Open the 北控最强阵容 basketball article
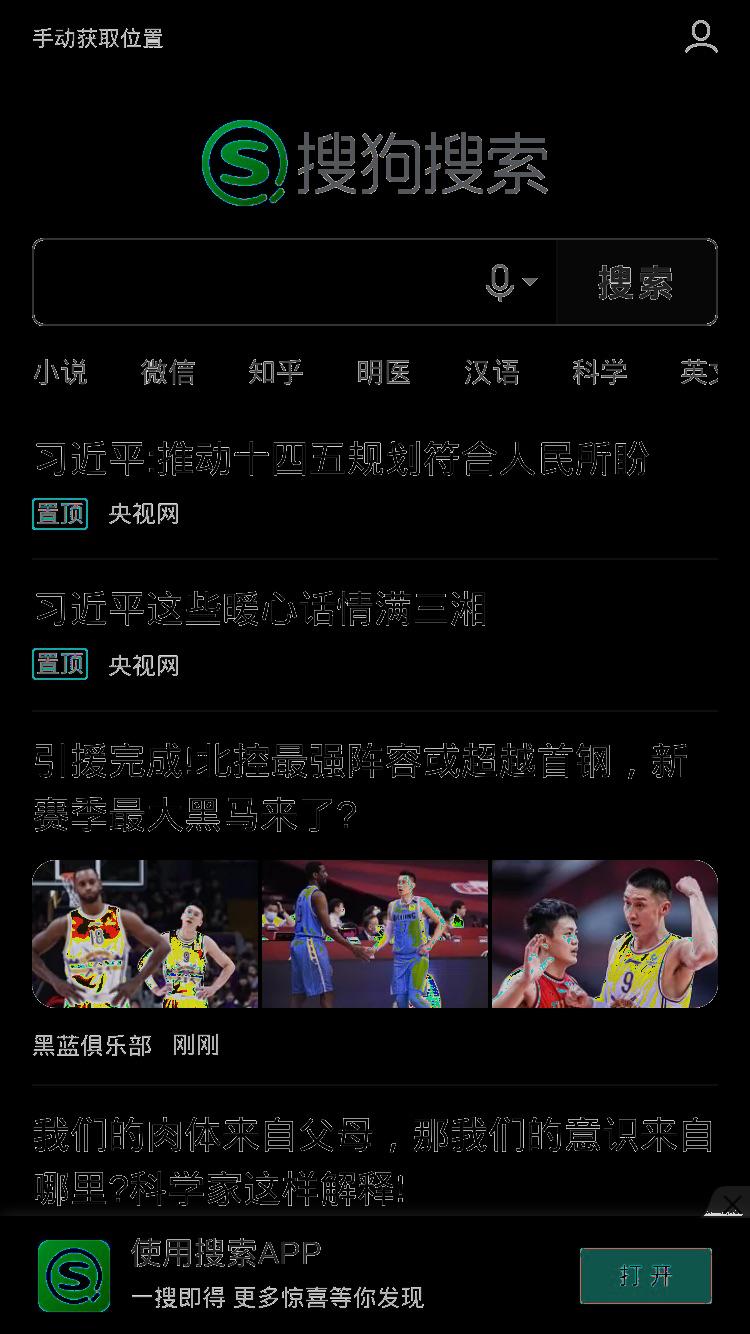750x1334 pixels. (x=361, y=788)
